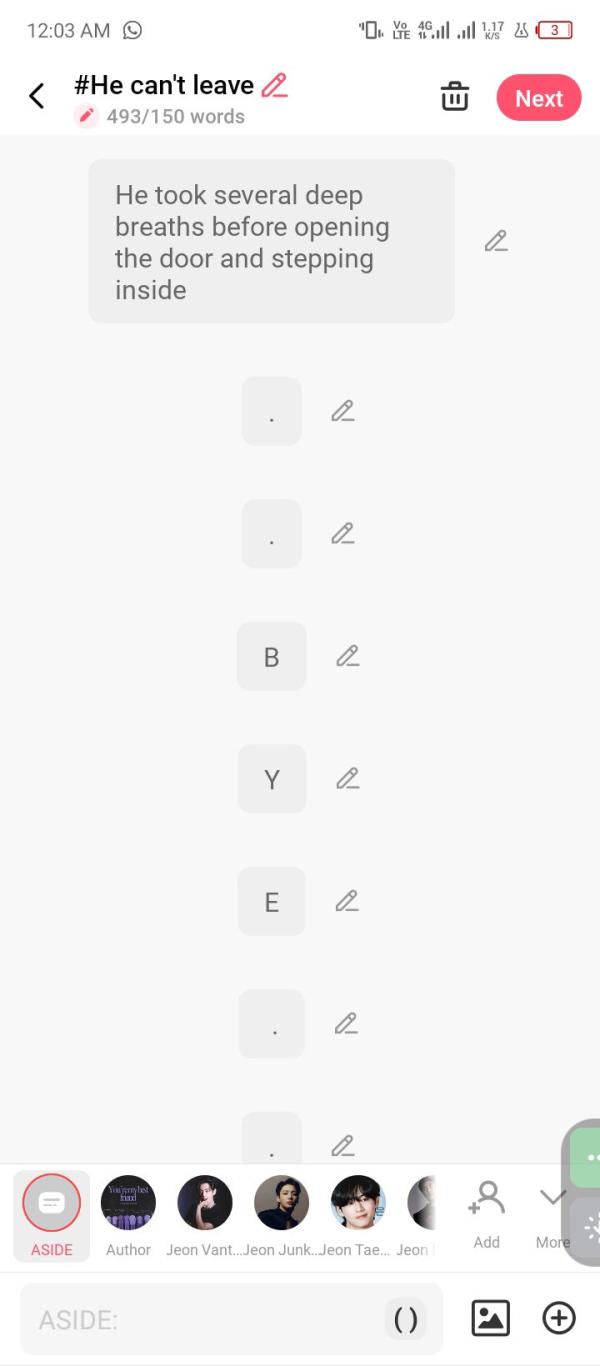
Task: Delete the story with trash icon
Action: [x=454, y=97]
